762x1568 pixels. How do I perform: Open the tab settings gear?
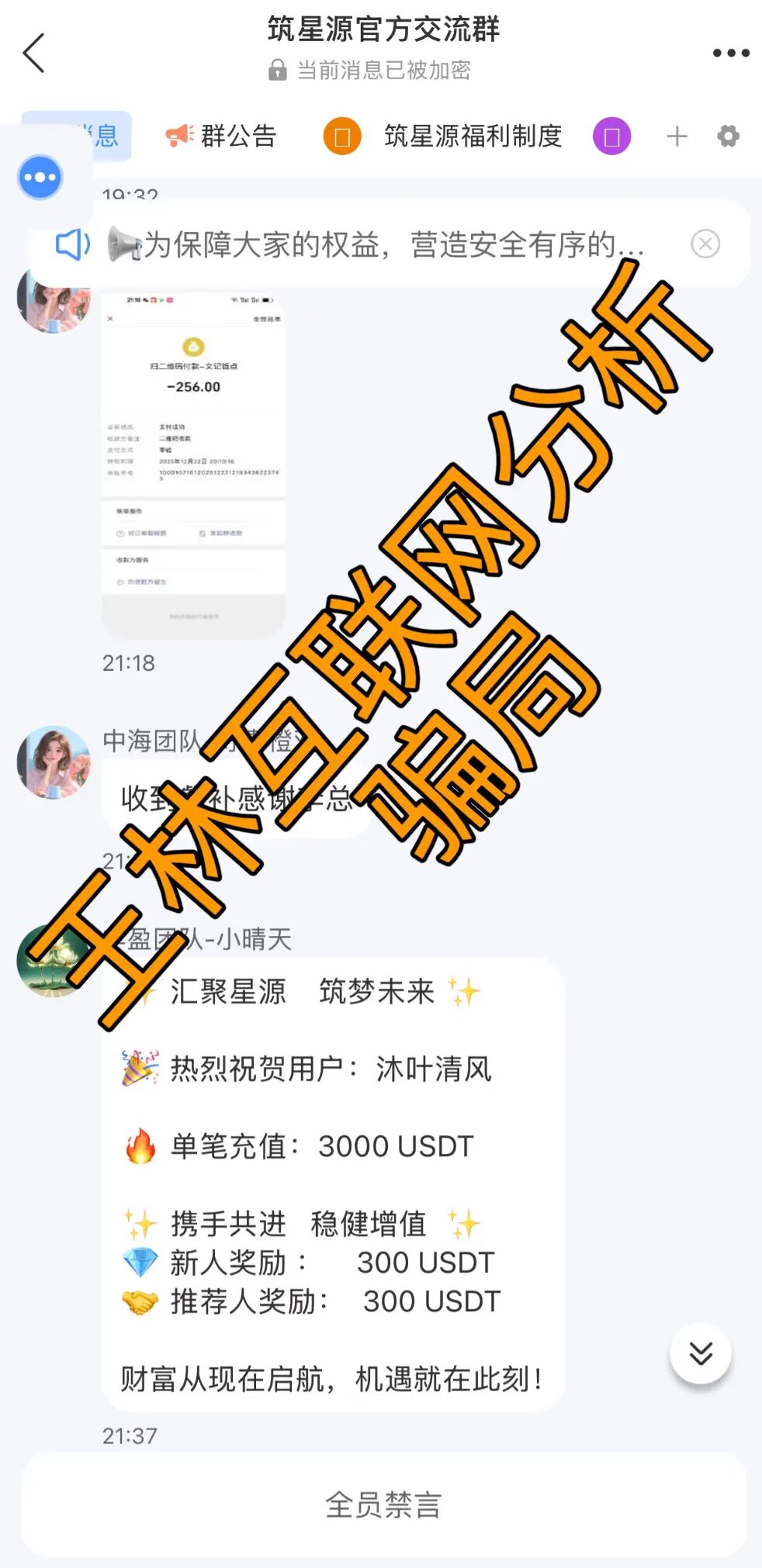(x=728, y=136)
